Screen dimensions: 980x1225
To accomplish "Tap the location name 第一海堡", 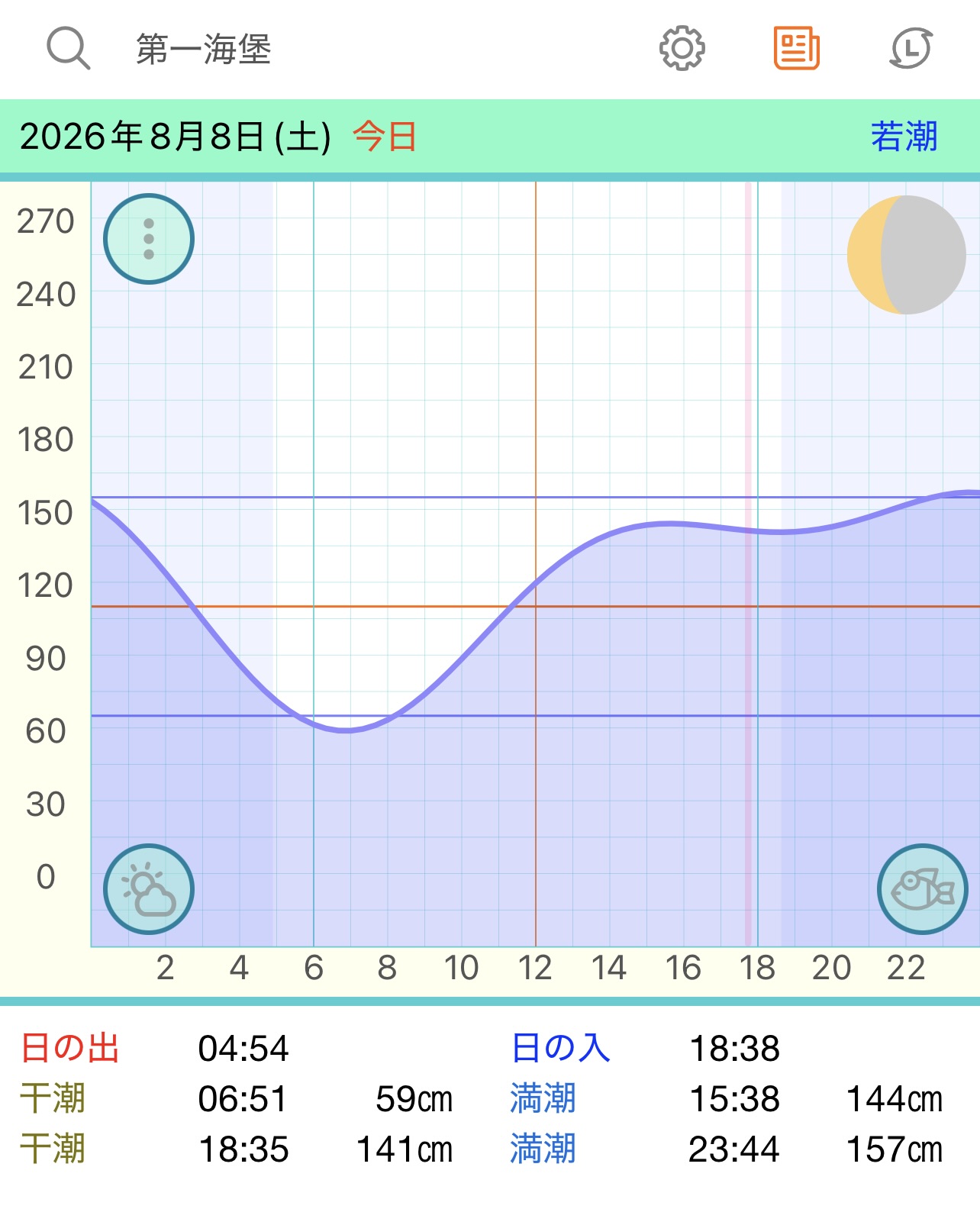I will coord(204,50).
